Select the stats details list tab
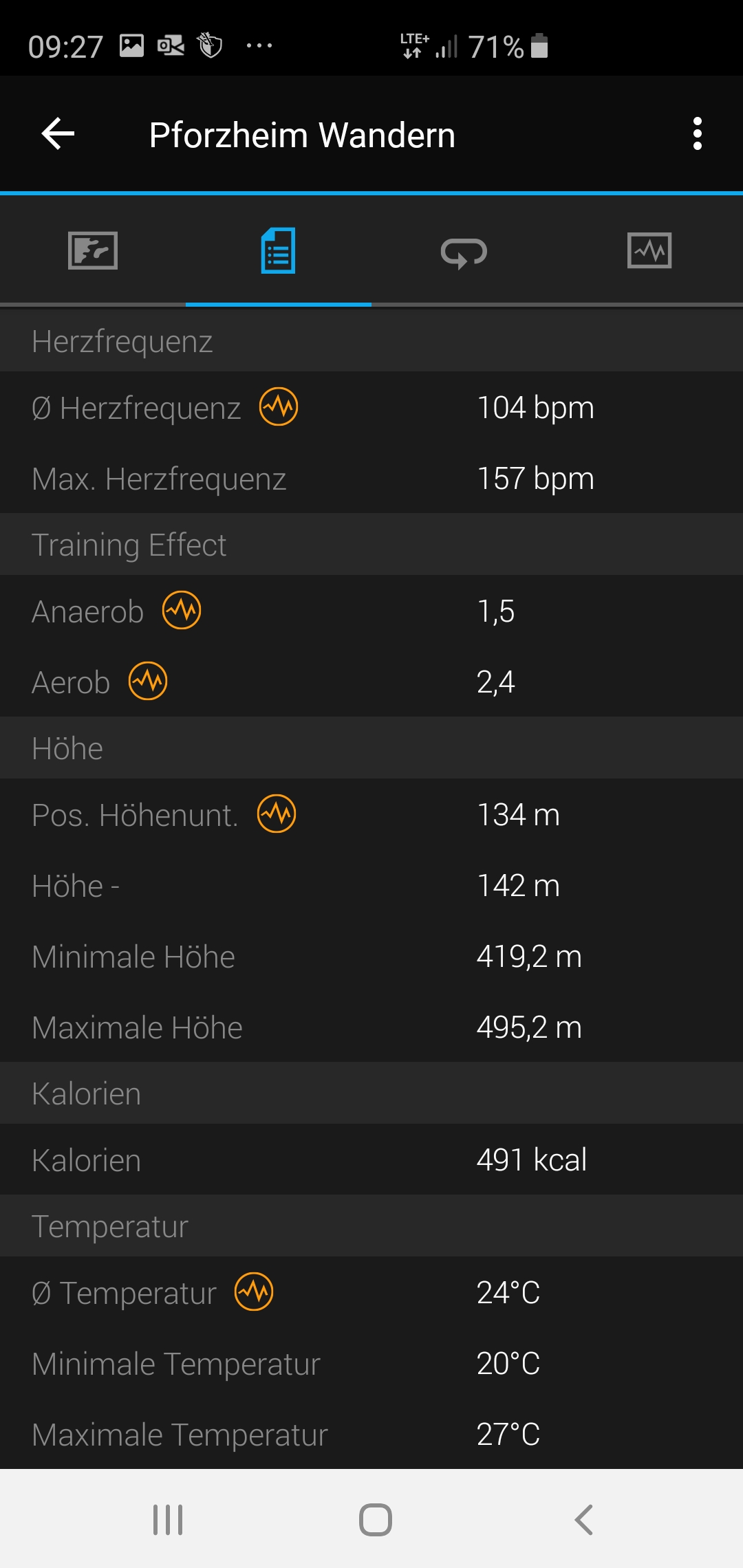 tap(279, 250)
